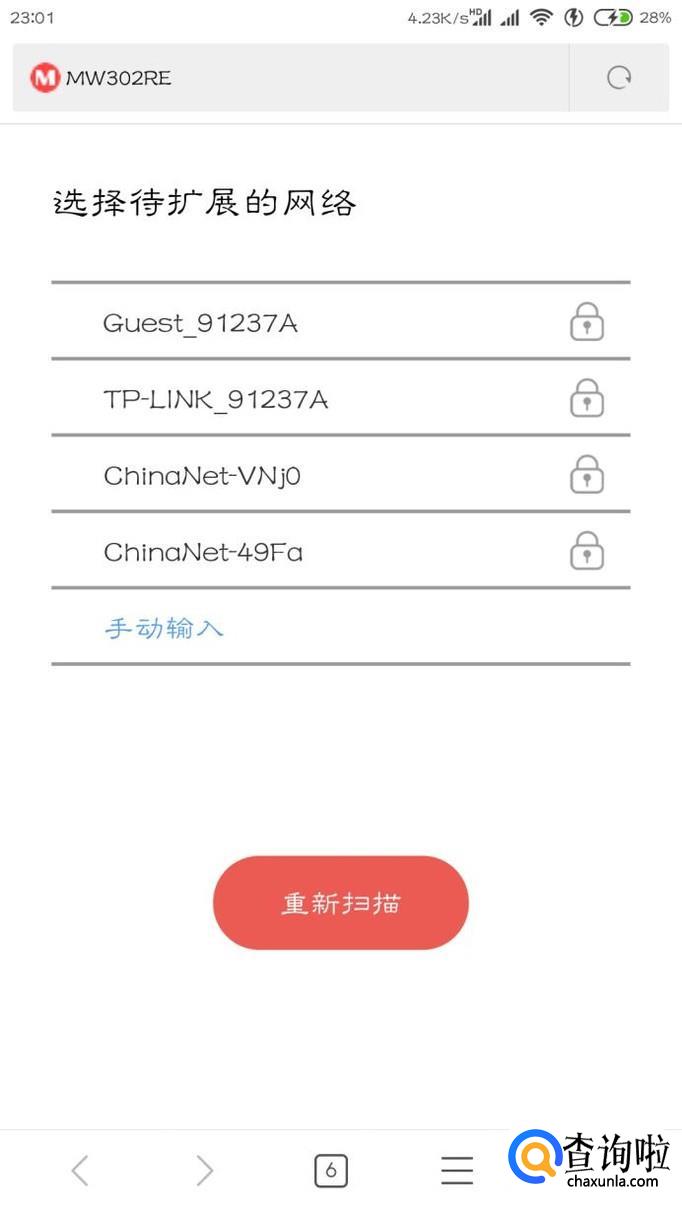Open the browser hamburger menu

point(457,1170)
